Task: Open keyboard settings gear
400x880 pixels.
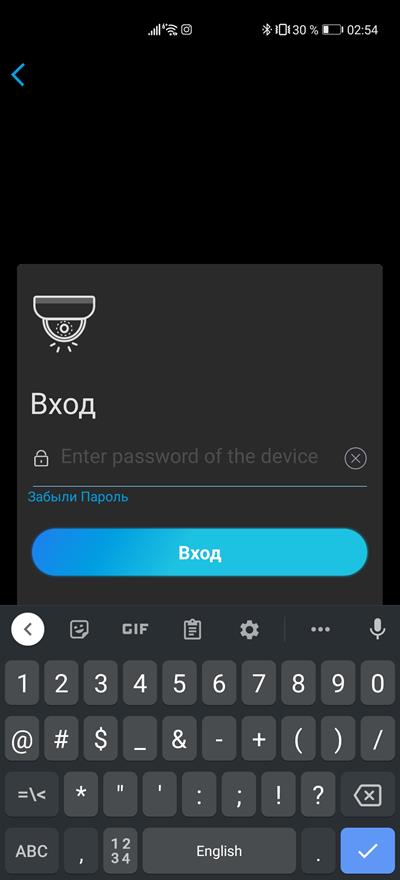Action: point(249,630)
